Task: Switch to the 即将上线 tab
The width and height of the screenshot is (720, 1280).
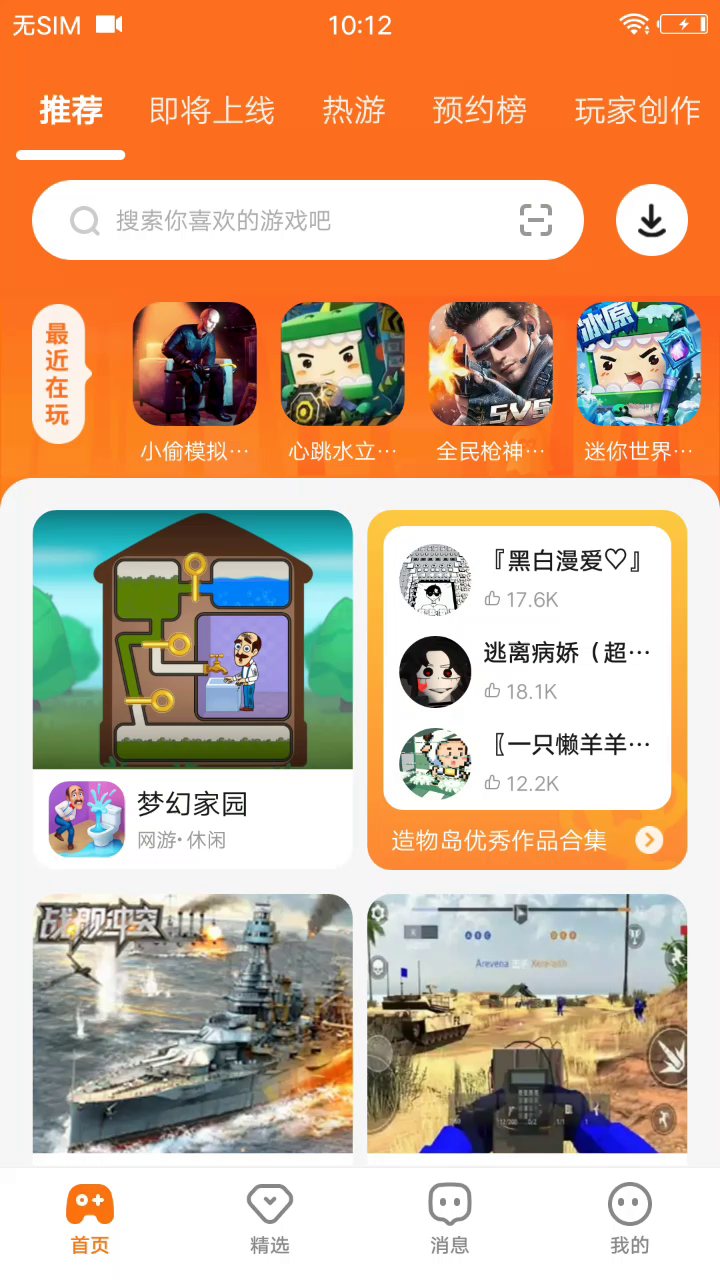Action: tap(212, 110)
